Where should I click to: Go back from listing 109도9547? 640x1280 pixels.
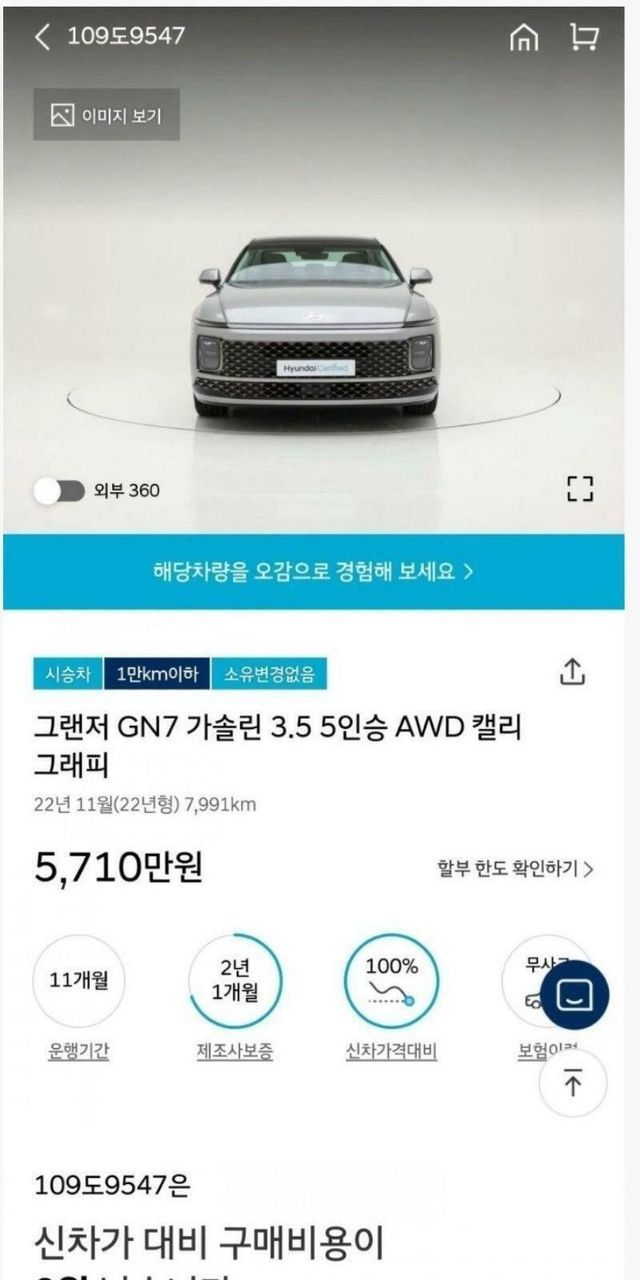pos(42,37)
